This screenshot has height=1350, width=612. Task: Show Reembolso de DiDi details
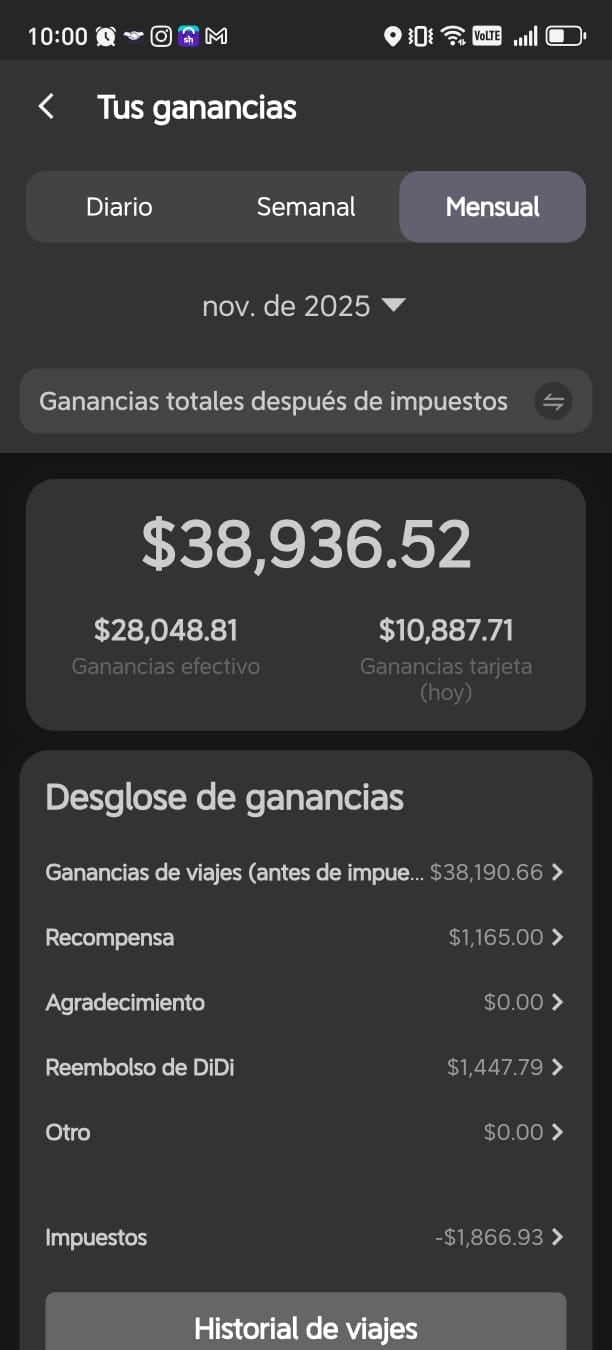[305, 1067]
